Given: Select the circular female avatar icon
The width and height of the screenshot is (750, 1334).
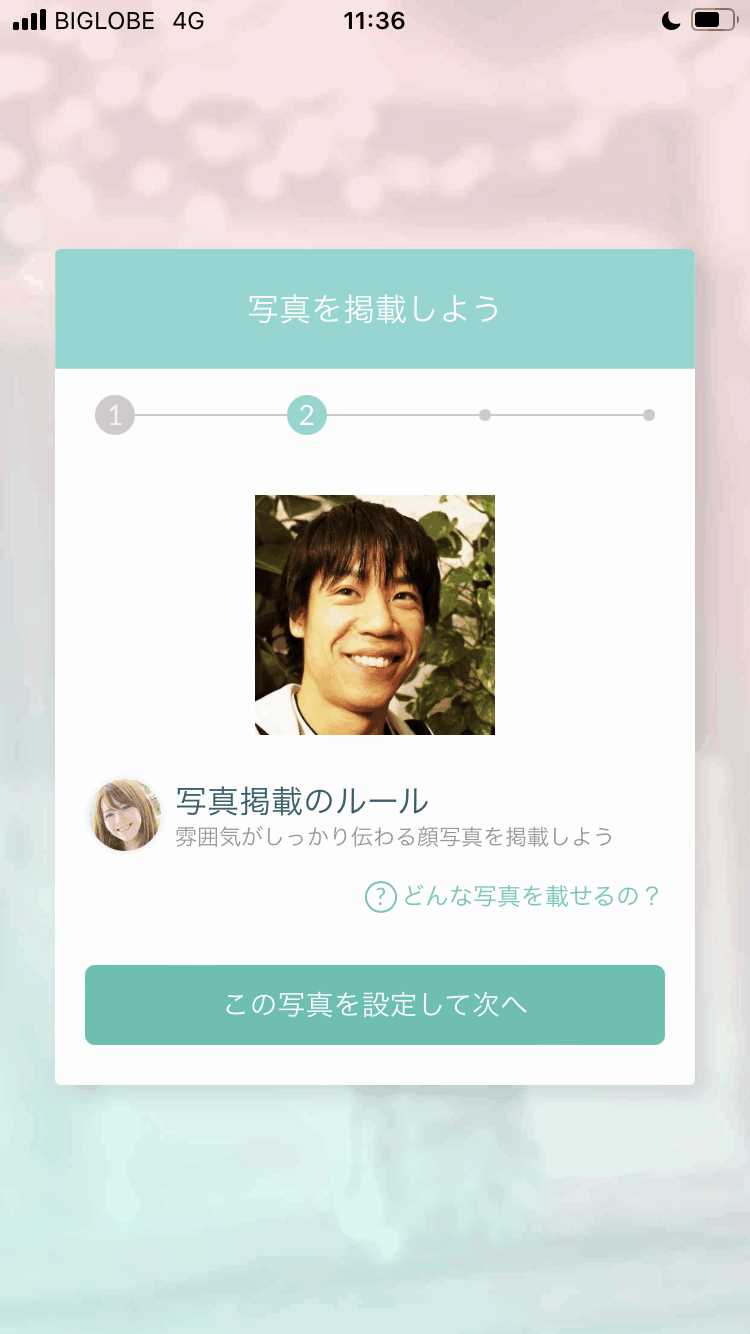Looking at the screenshot, I should click(x=125, y=815).
